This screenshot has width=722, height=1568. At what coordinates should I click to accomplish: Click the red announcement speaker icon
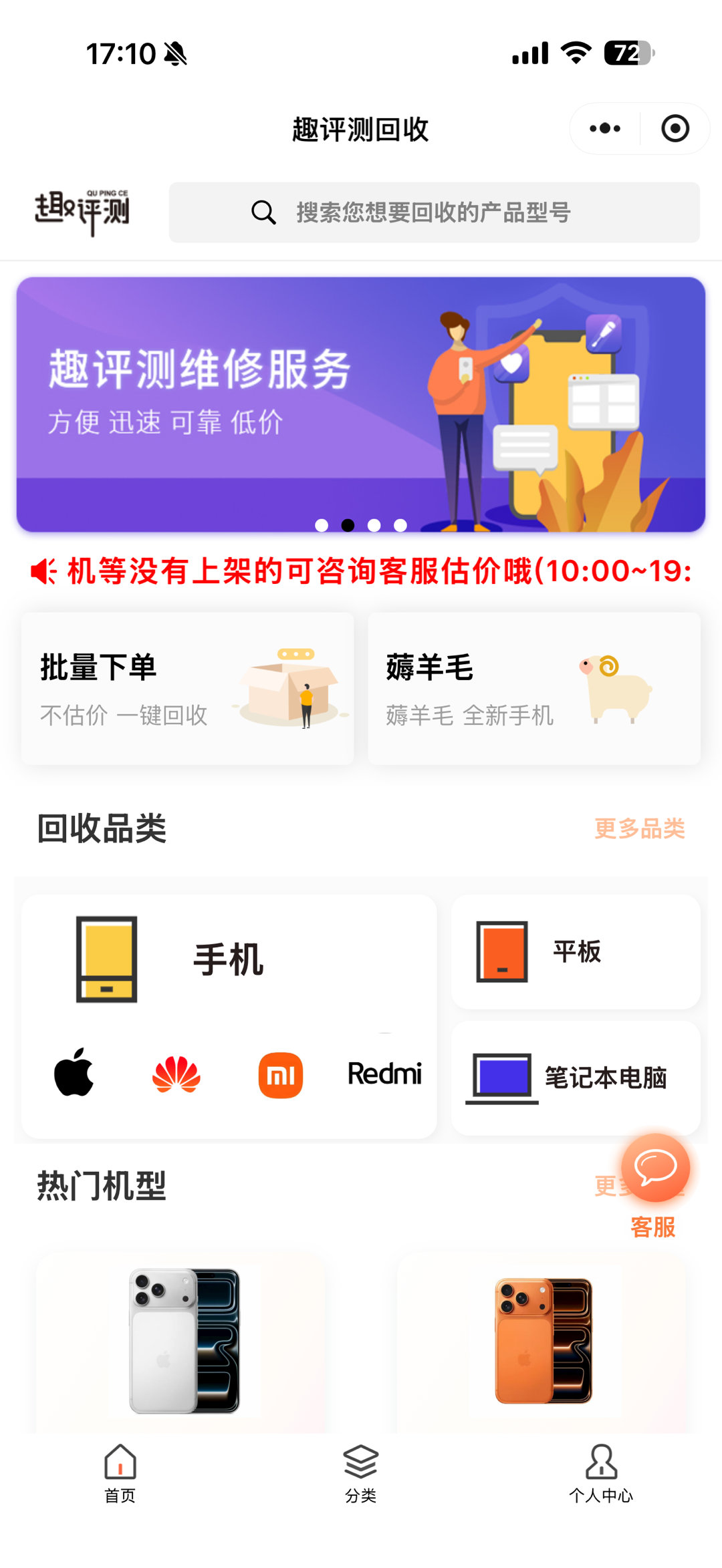coord(41,573)
